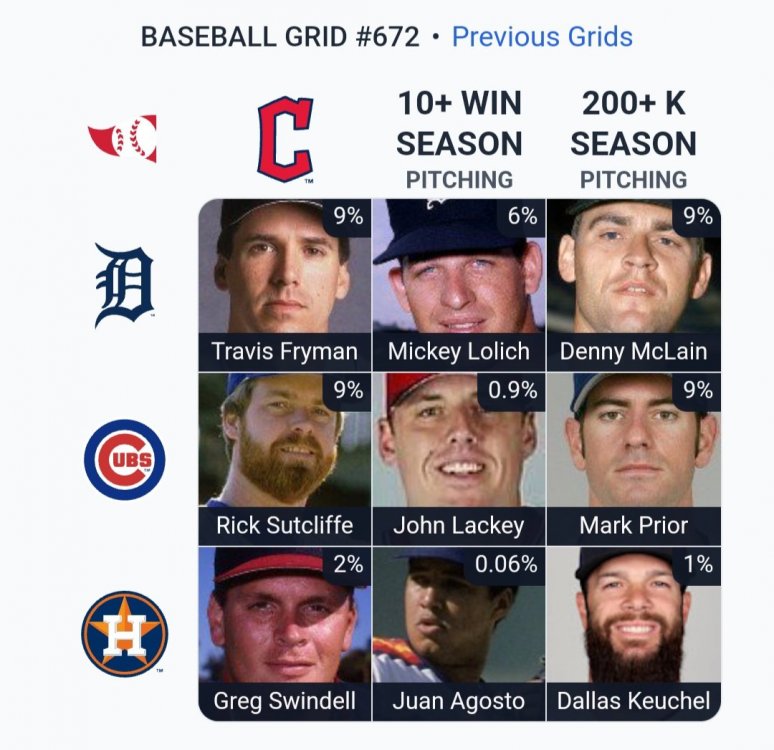Open the Dallas Keuchel cell
774x750 pixels.
click(x=633, y=632)
